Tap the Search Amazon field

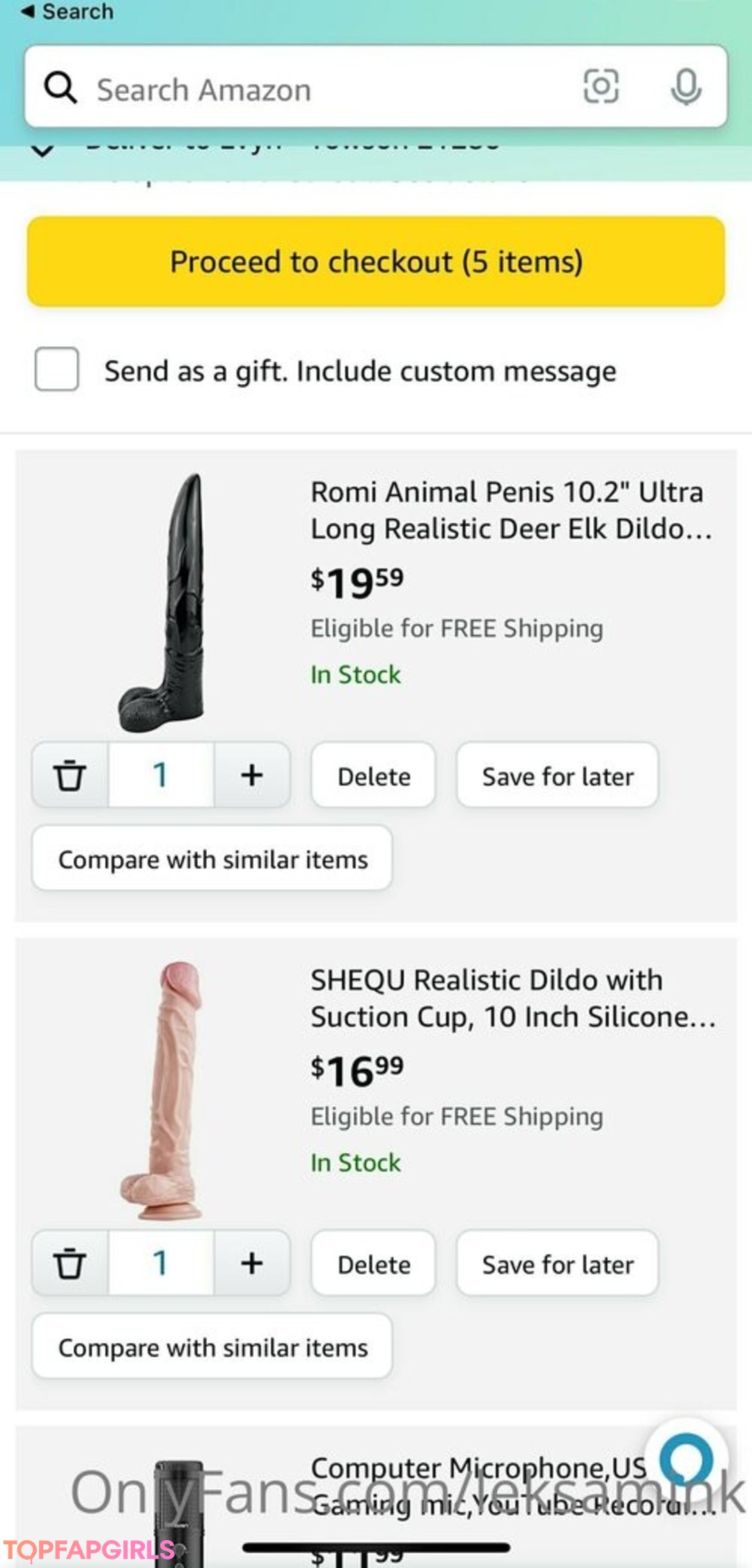point(376,86)
